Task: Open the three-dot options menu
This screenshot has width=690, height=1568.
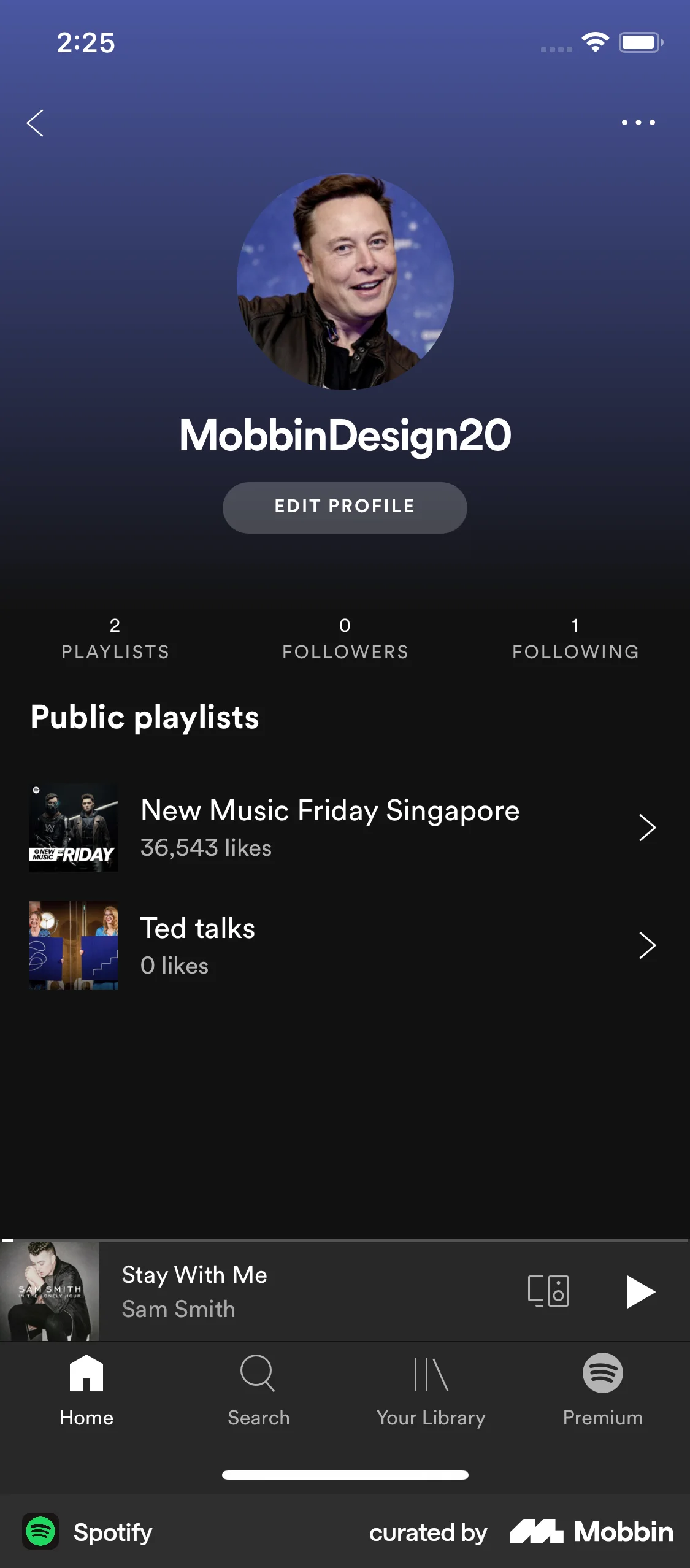Action: pyautogui.click(x=638, y=123)
